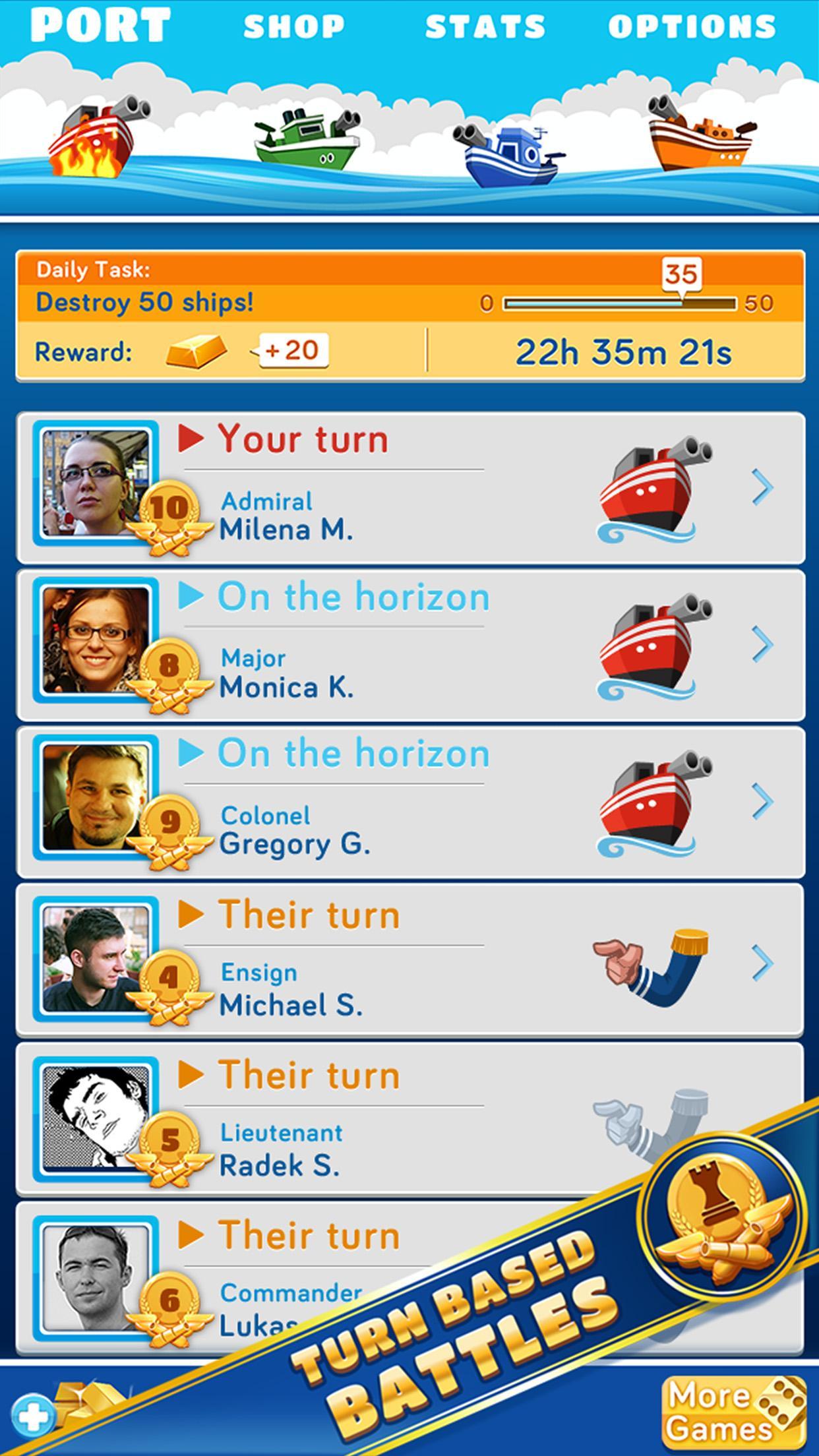Open the game with Monica K.
Viewport: 819px width, 1456px height.
409,645
